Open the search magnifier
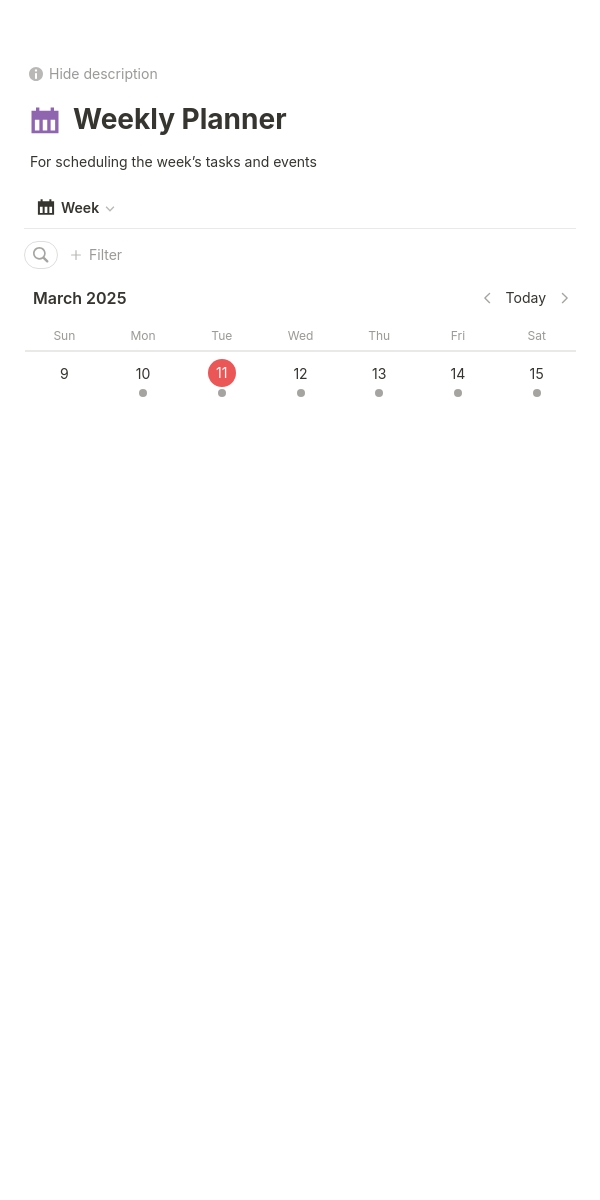The image size is (600, 1200). (41, 255)
